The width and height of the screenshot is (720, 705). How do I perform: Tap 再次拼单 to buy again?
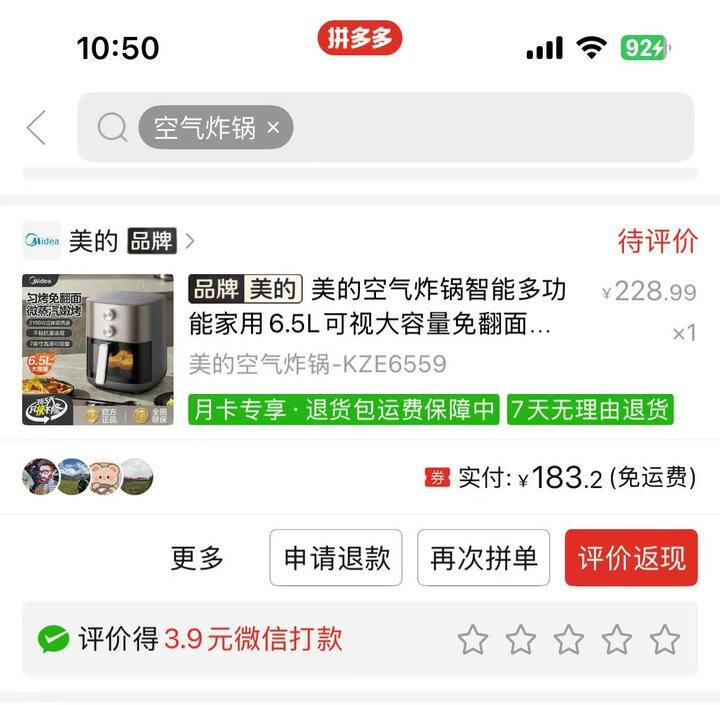point(483,558)
